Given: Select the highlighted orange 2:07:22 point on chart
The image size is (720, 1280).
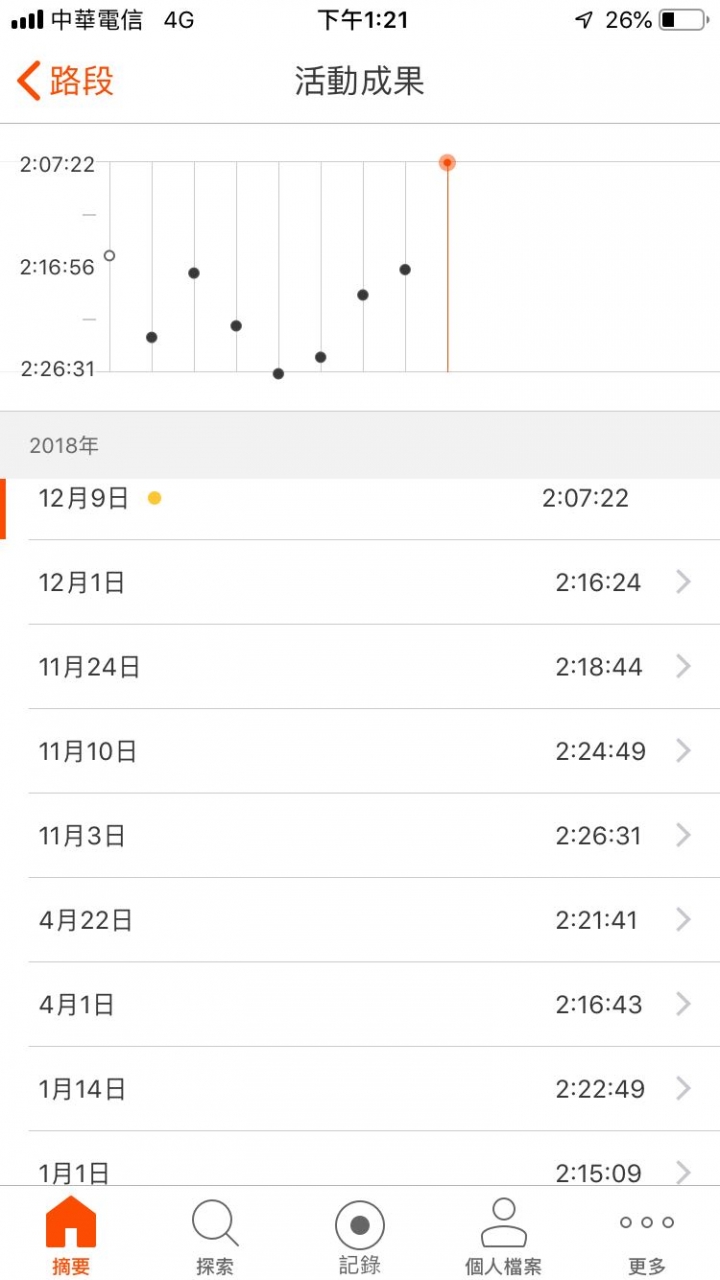Looking at the screenshot, I should 447,162.
